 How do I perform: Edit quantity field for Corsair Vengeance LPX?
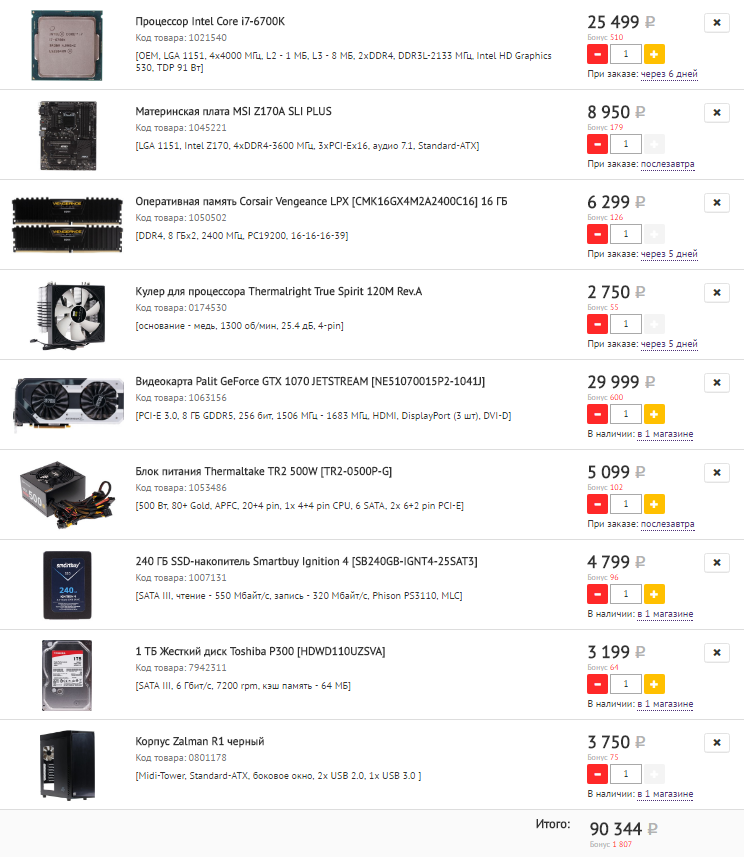pos(625,234)
